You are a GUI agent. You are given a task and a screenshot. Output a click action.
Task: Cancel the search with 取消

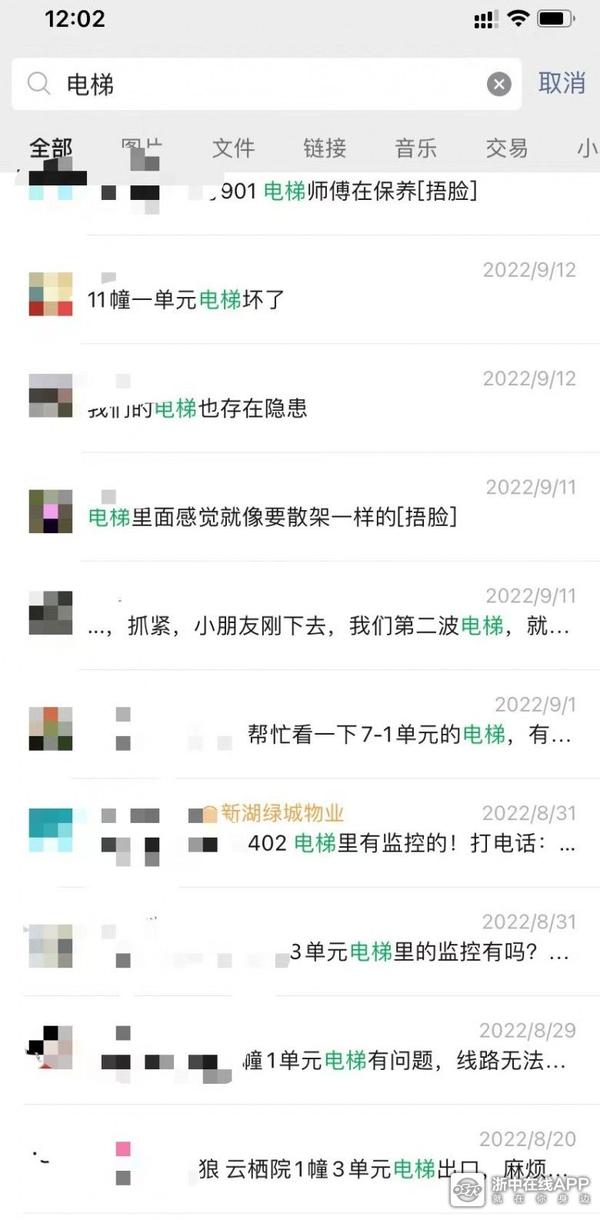[562, 84]
